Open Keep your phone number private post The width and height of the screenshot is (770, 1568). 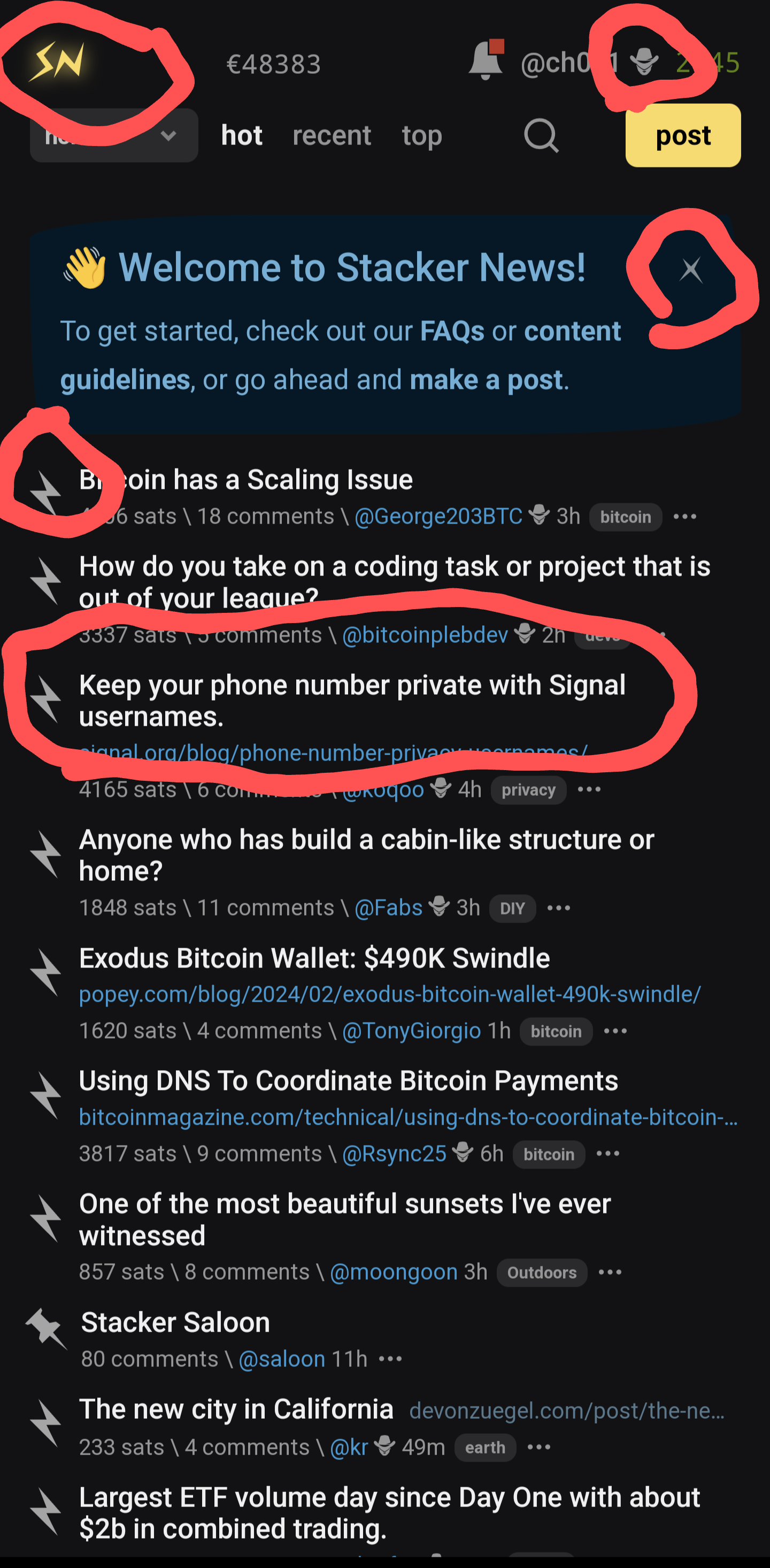(352, 701)
